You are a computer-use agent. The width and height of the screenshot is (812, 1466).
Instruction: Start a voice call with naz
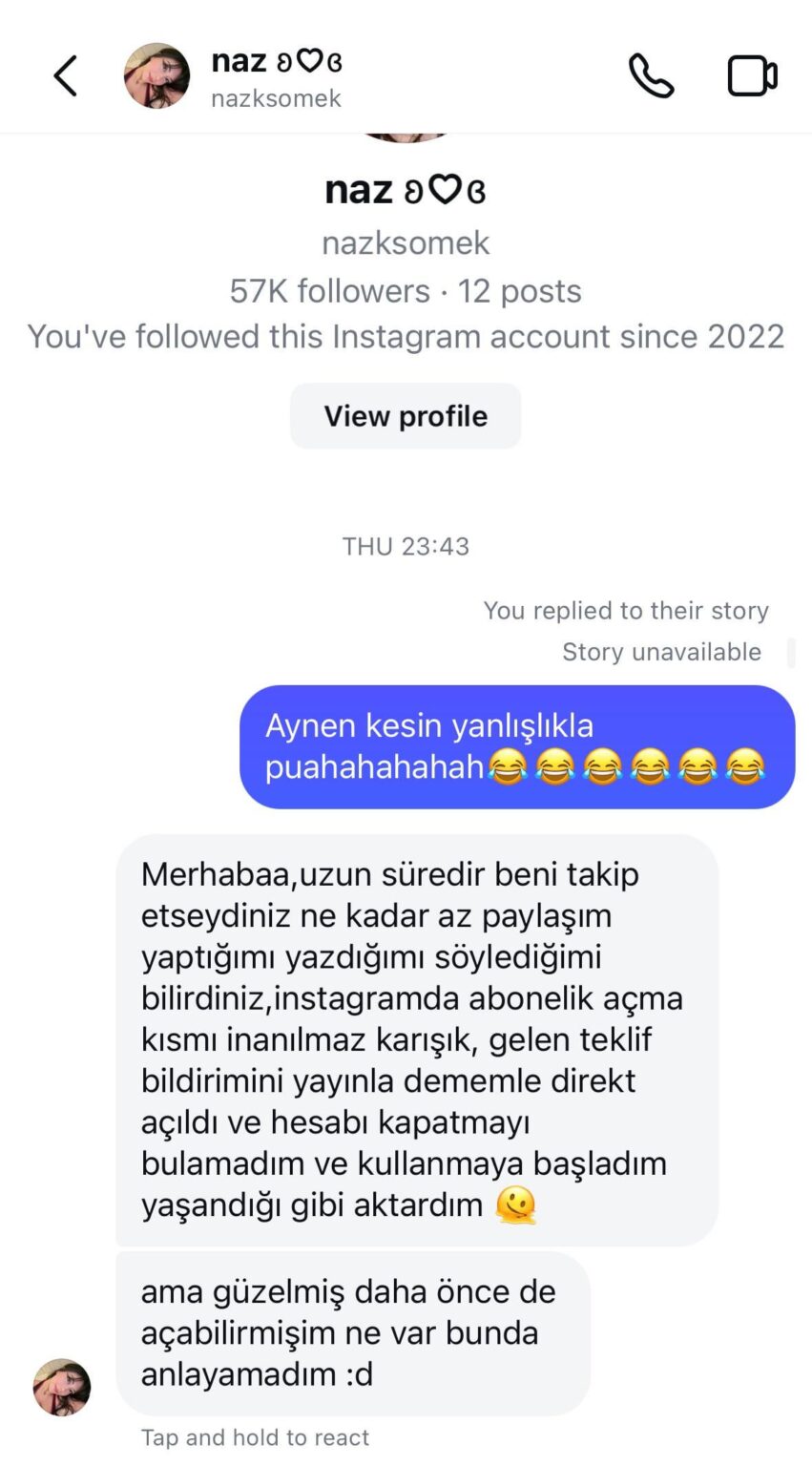tap(652, 75)
